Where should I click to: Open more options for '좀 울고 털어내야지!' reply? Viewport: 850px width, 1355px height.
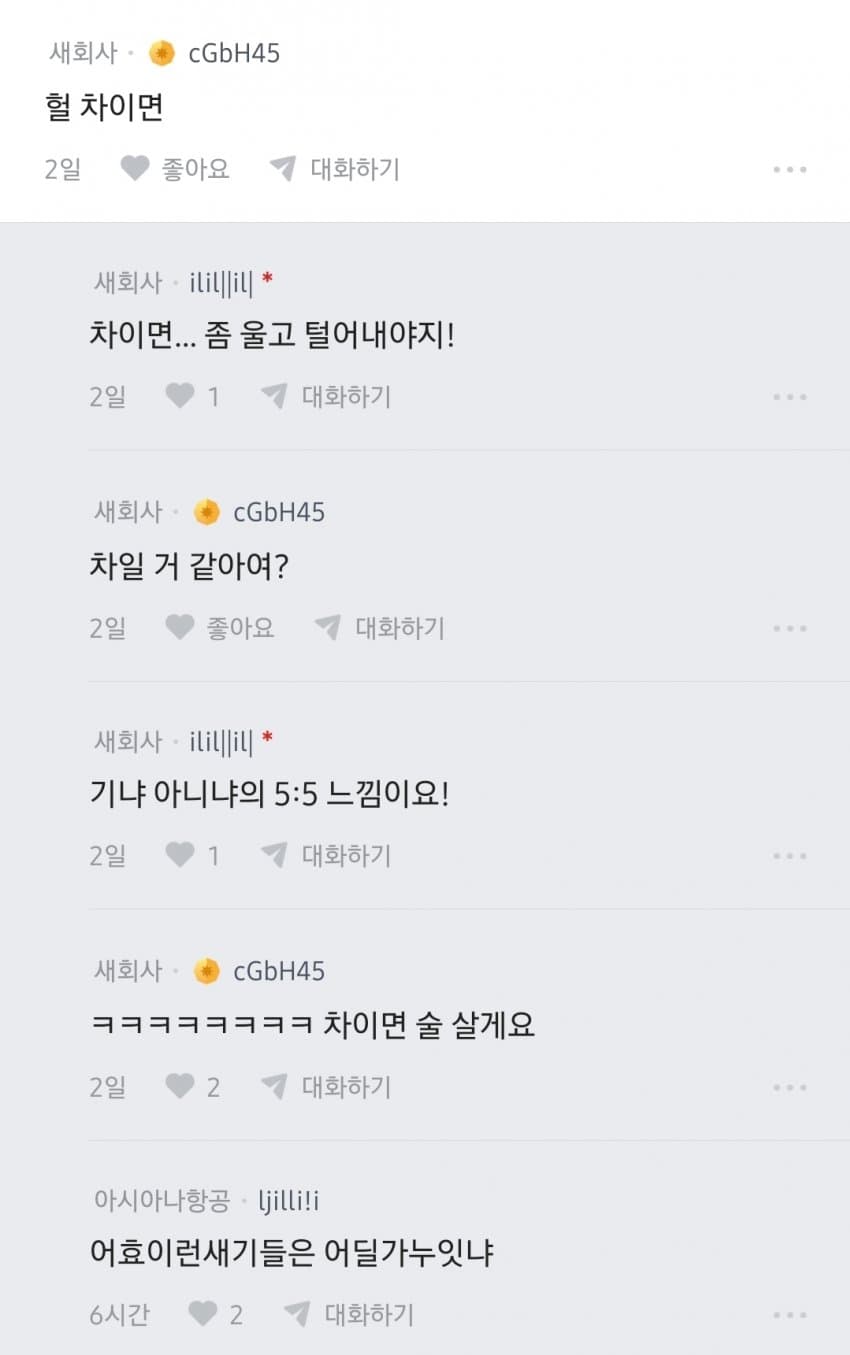click(789, 398)
